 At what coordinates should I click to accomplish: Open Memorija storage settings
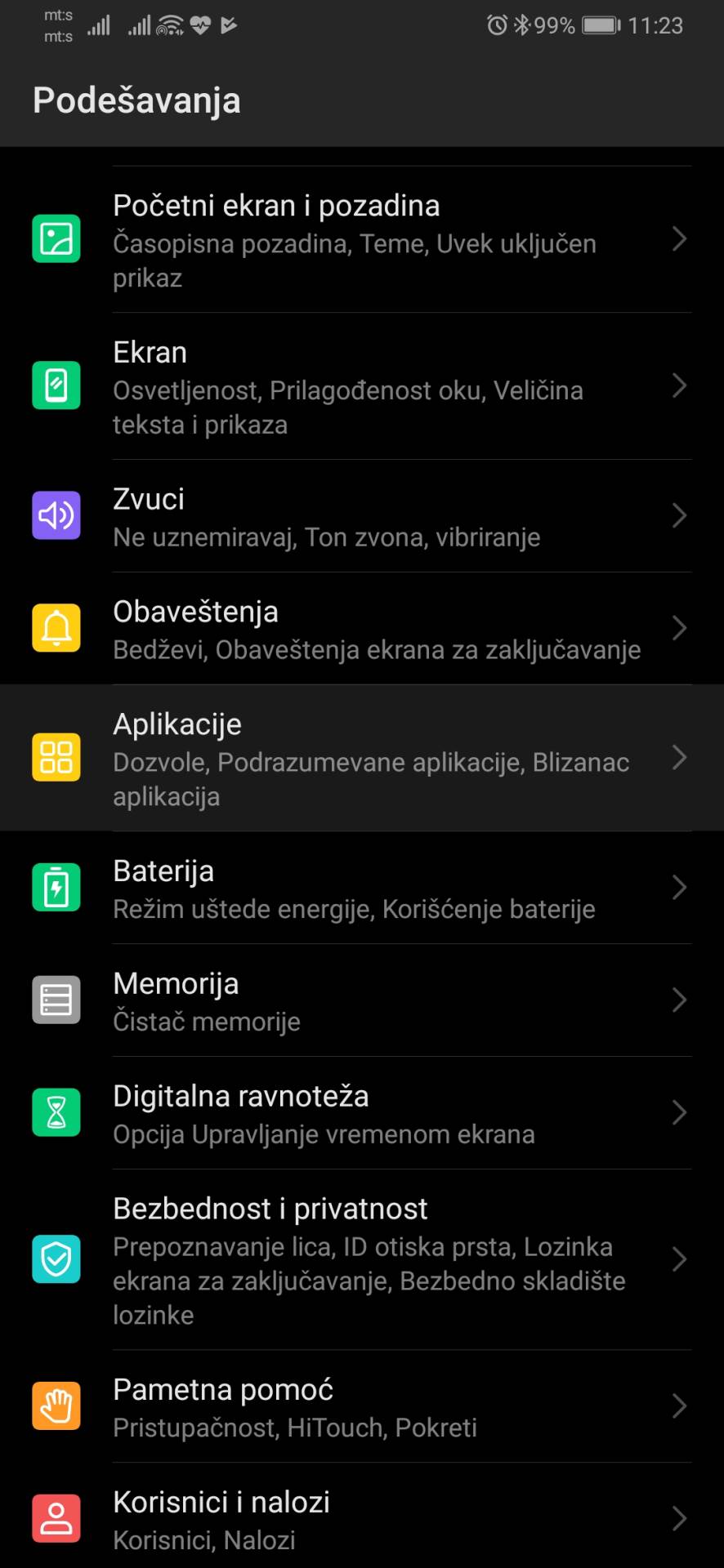361,1000
